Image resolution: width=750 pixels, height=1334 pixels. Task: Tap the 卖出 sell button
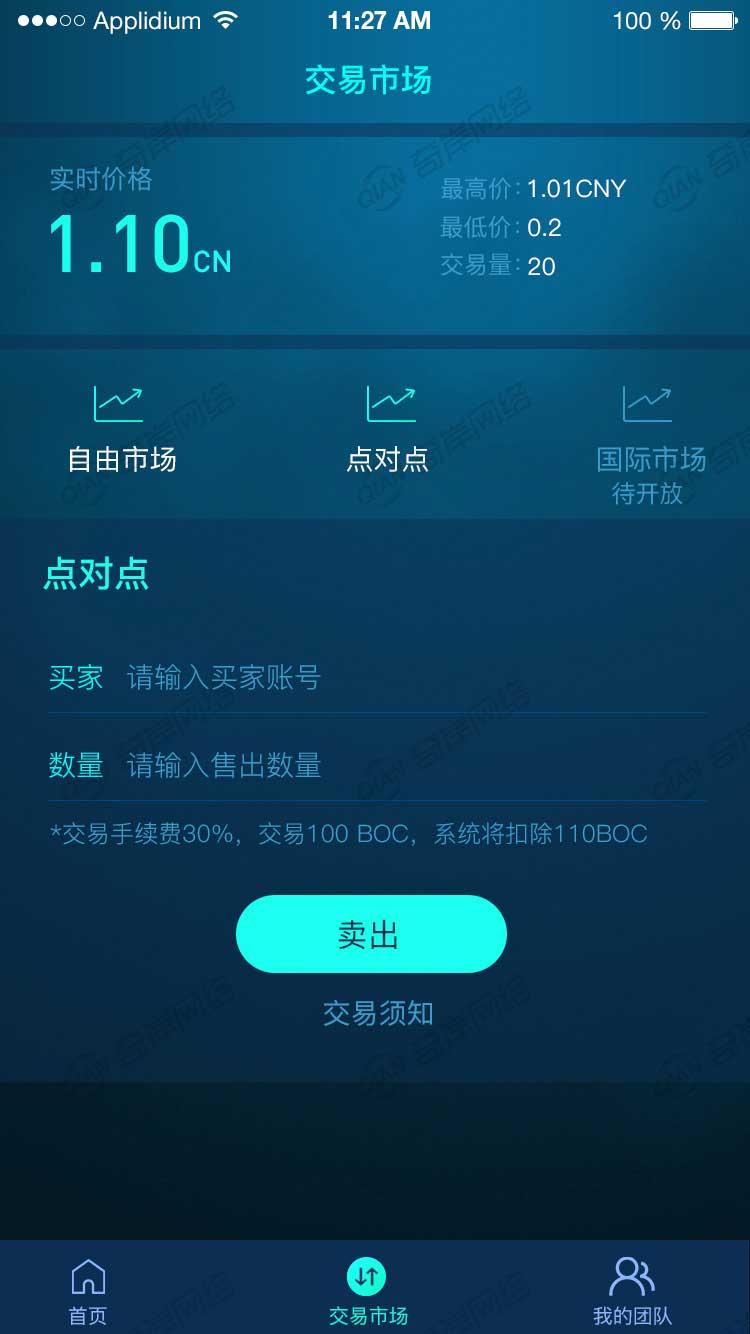pos(371,934)
